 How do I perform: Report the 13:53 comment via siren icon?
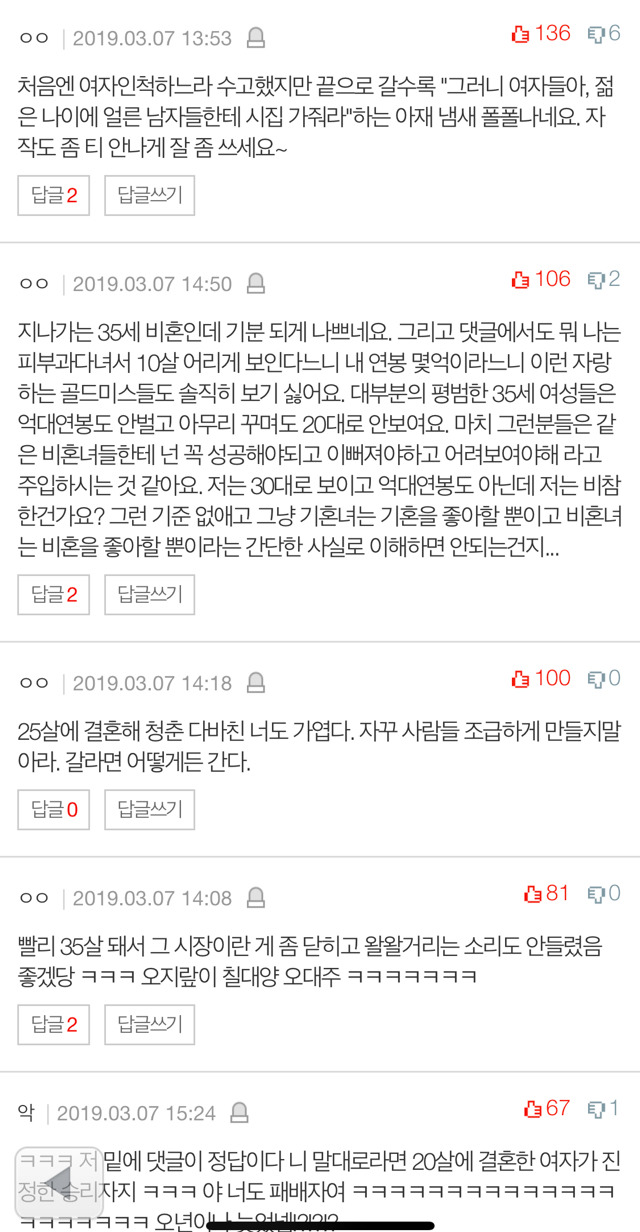tap(256, 39)
